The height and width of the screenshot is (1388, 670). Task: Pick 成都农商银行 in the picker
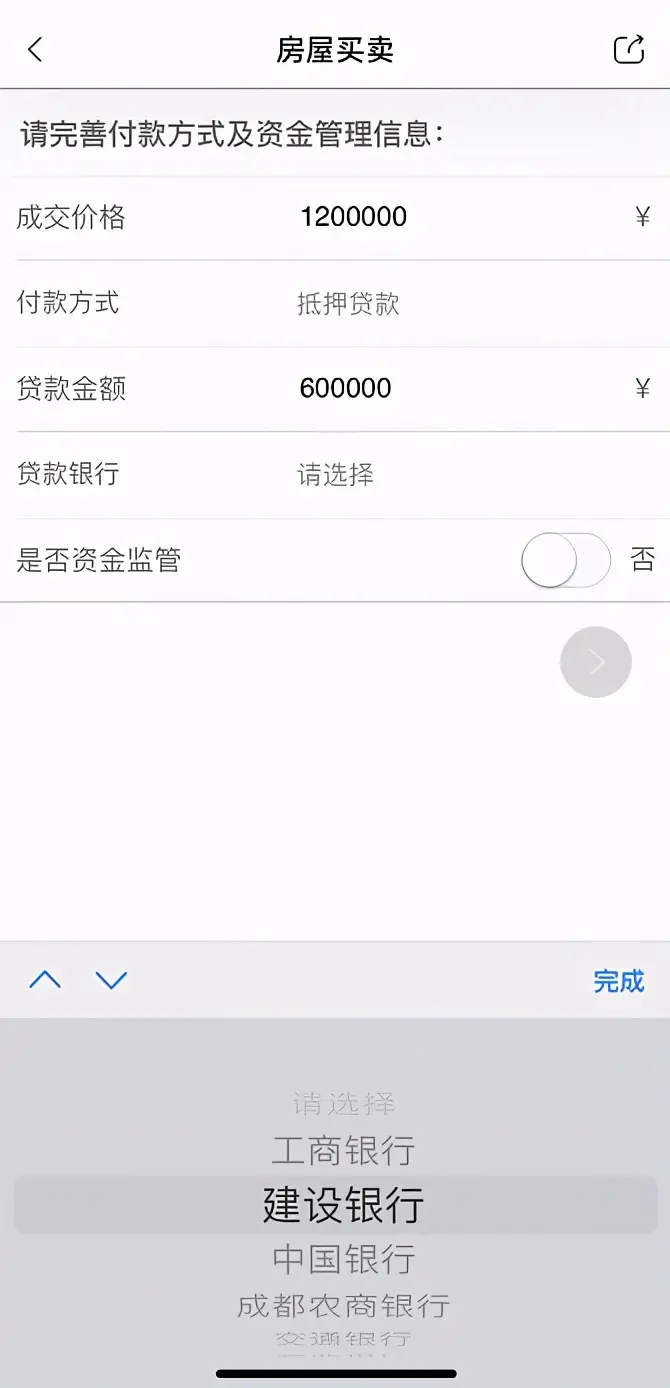point(343,1305)
